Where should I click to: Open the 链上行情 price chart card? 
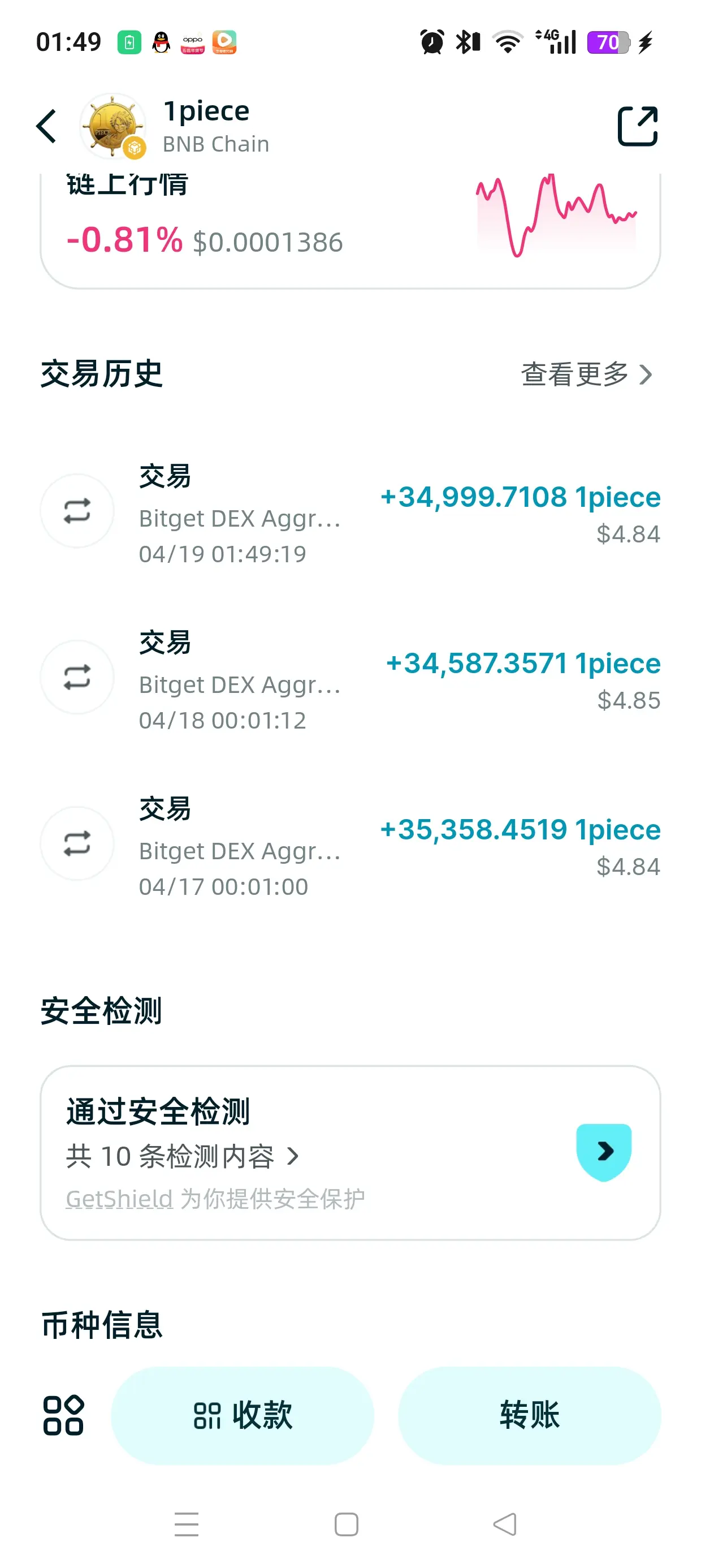pos(350,231)
